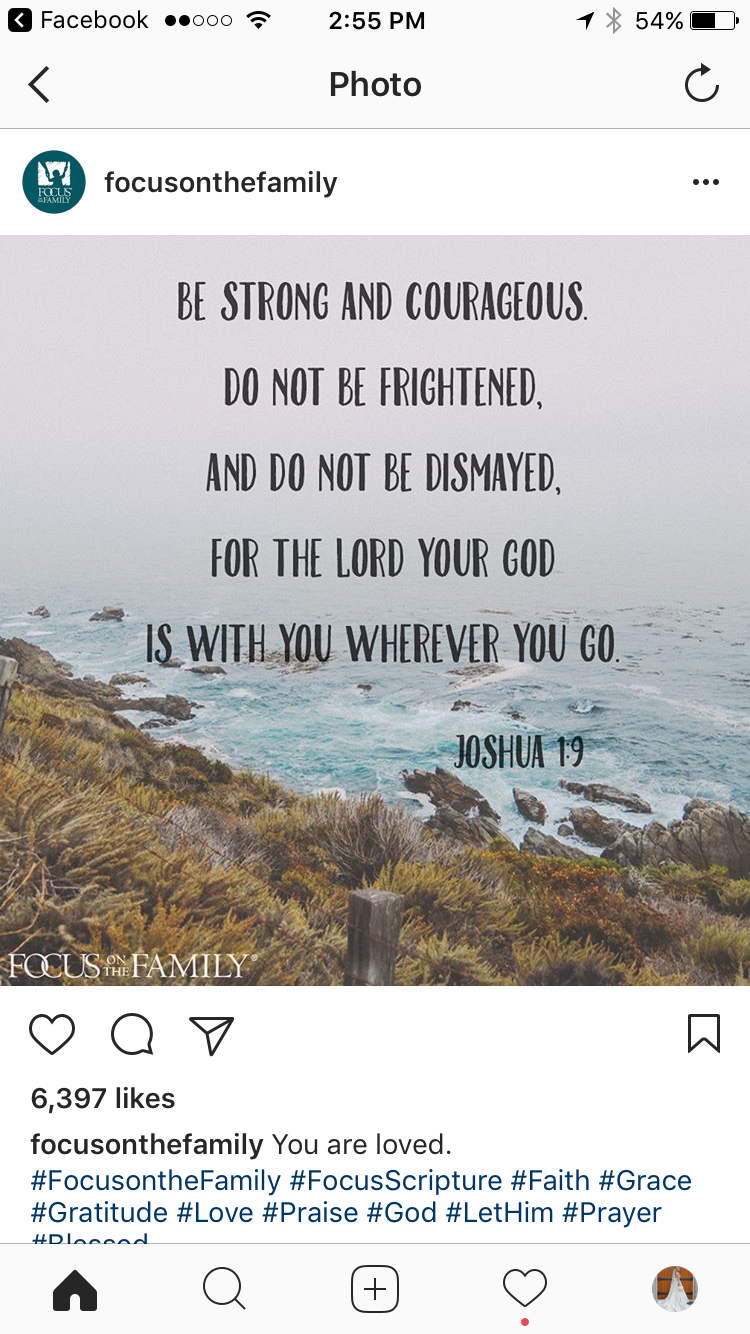Open the #FocusontheFamily hashtag

click(x=156, y=1180)
